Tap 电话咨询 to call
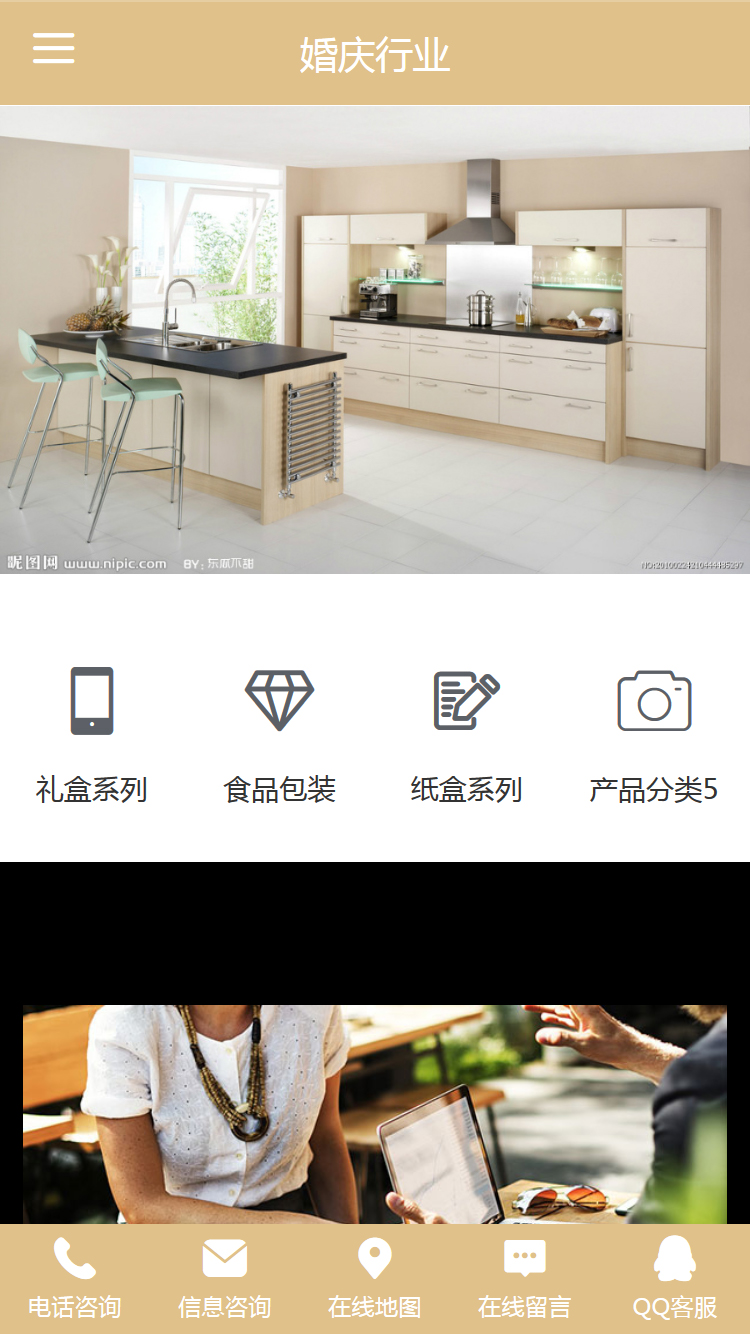 (75, 1278)
